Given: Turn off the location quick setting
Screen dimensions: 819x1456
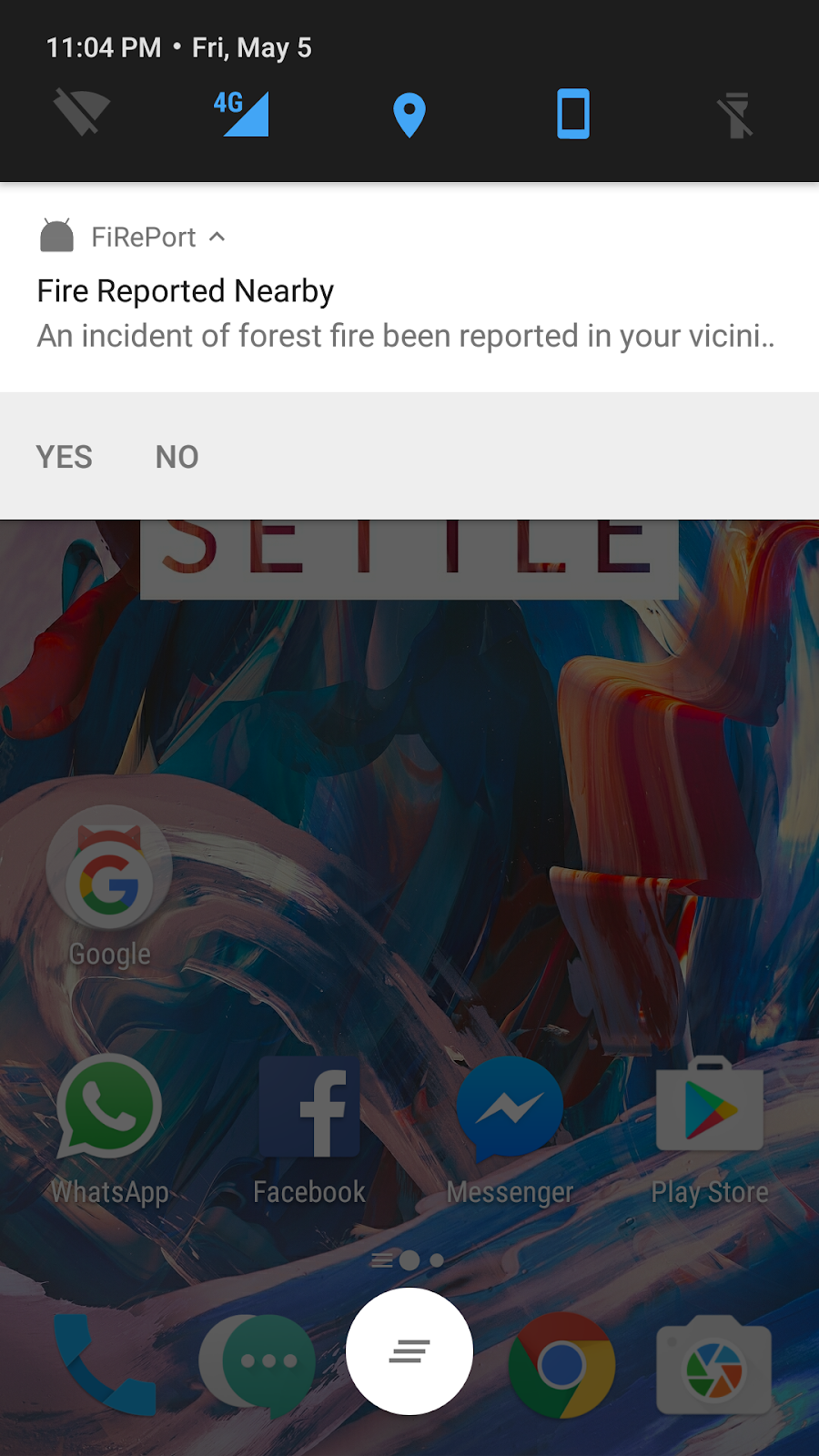Looking at the screenshot, I should click(x=409, y=116).
